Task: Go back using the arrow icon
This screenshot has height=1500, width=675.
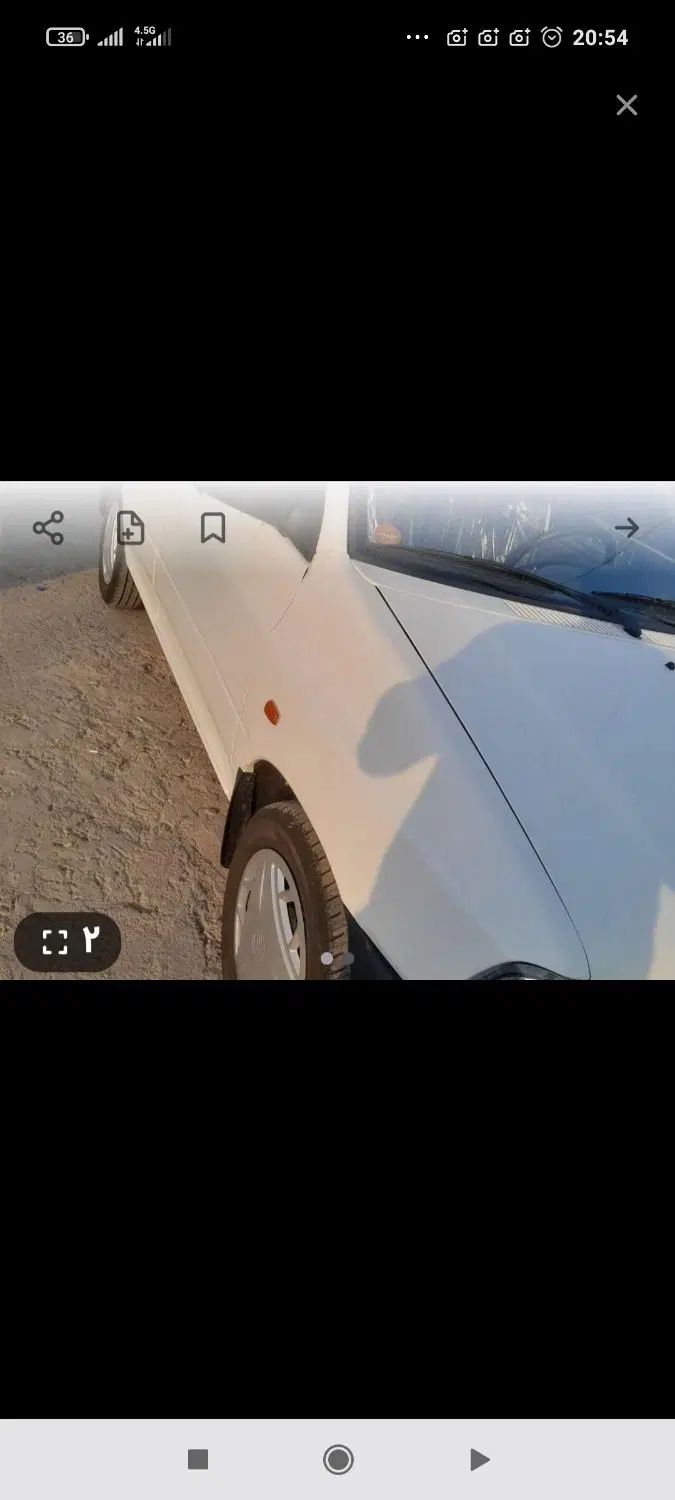Action: click(x=626, y=528)
